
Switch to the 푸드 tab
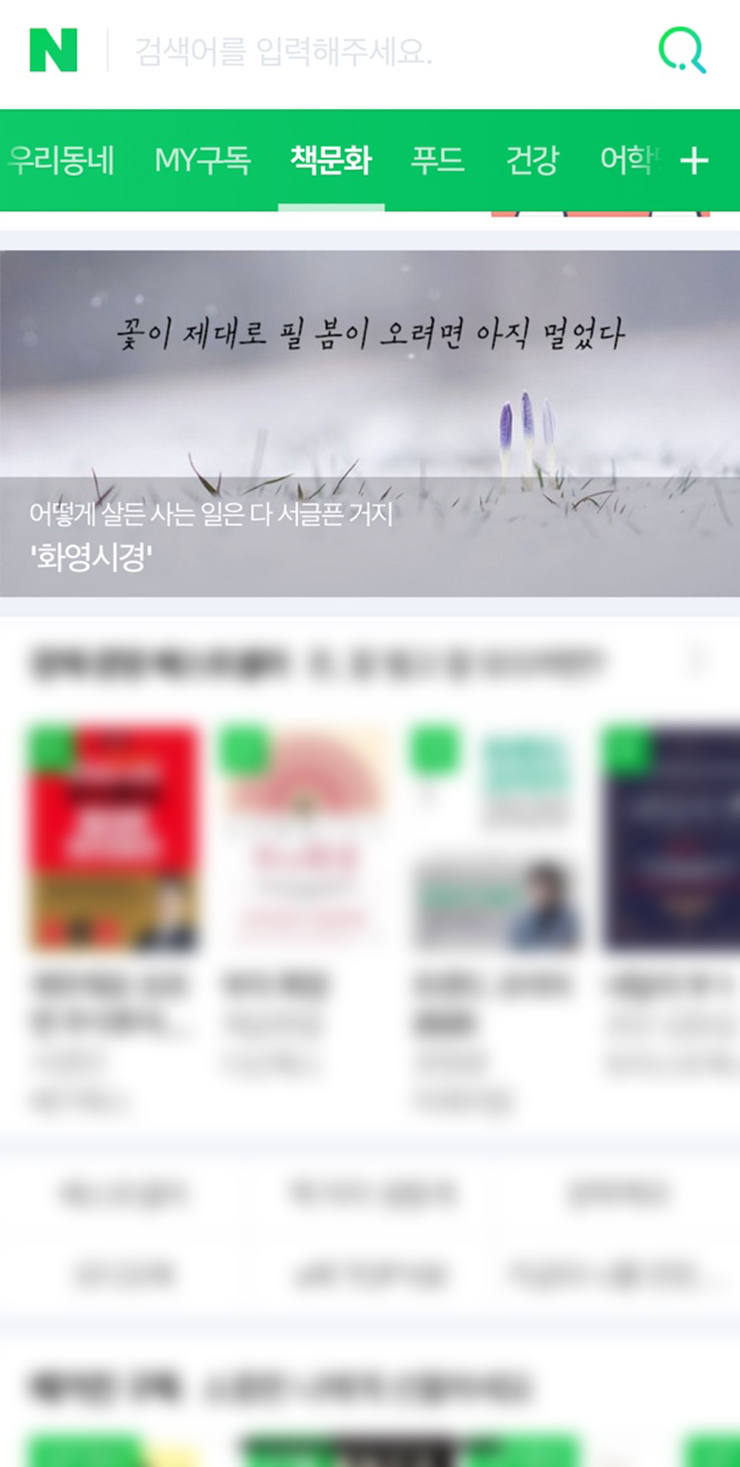click(437, 160)
